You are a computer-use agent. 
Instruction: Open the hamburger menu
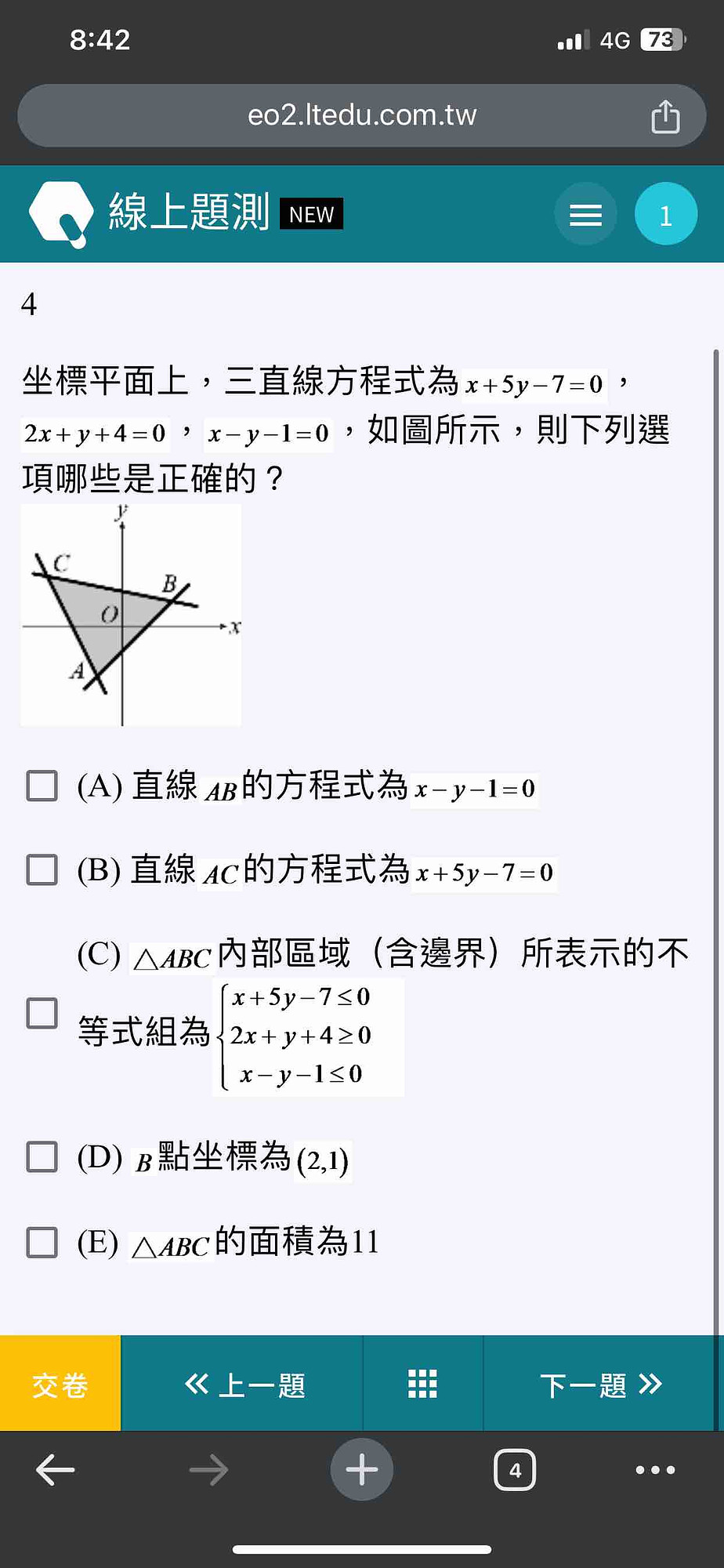[x=585, y=214]
